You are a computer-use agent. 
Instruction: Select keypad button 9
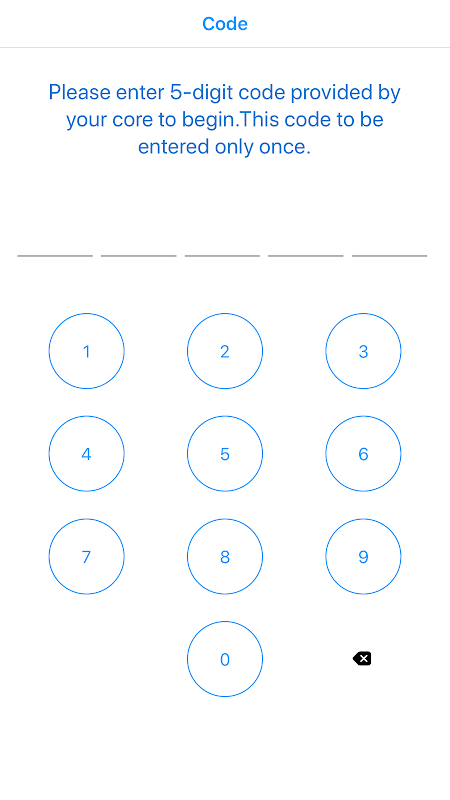click(363, 556)
